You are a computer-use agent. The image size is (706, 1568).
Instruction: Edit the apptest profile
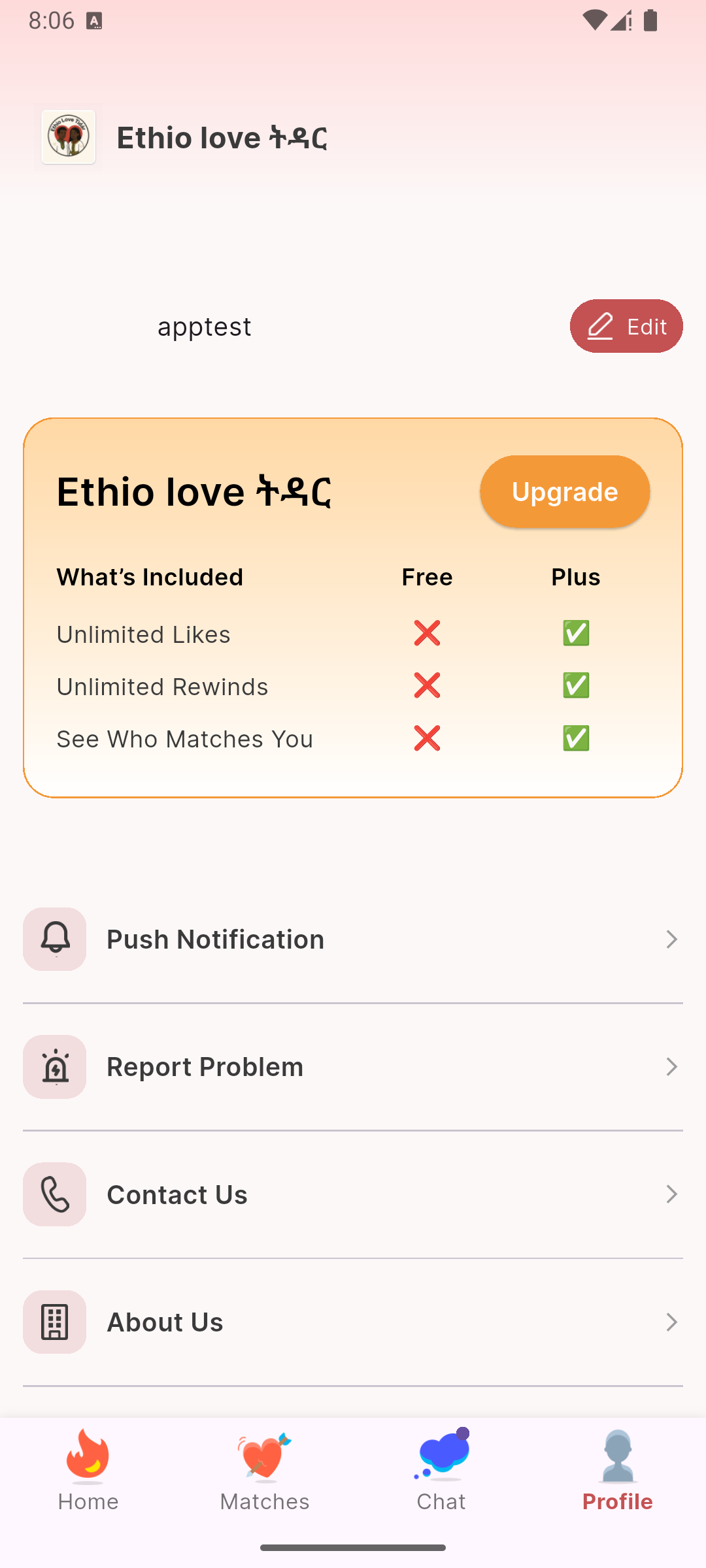[626, 326]
